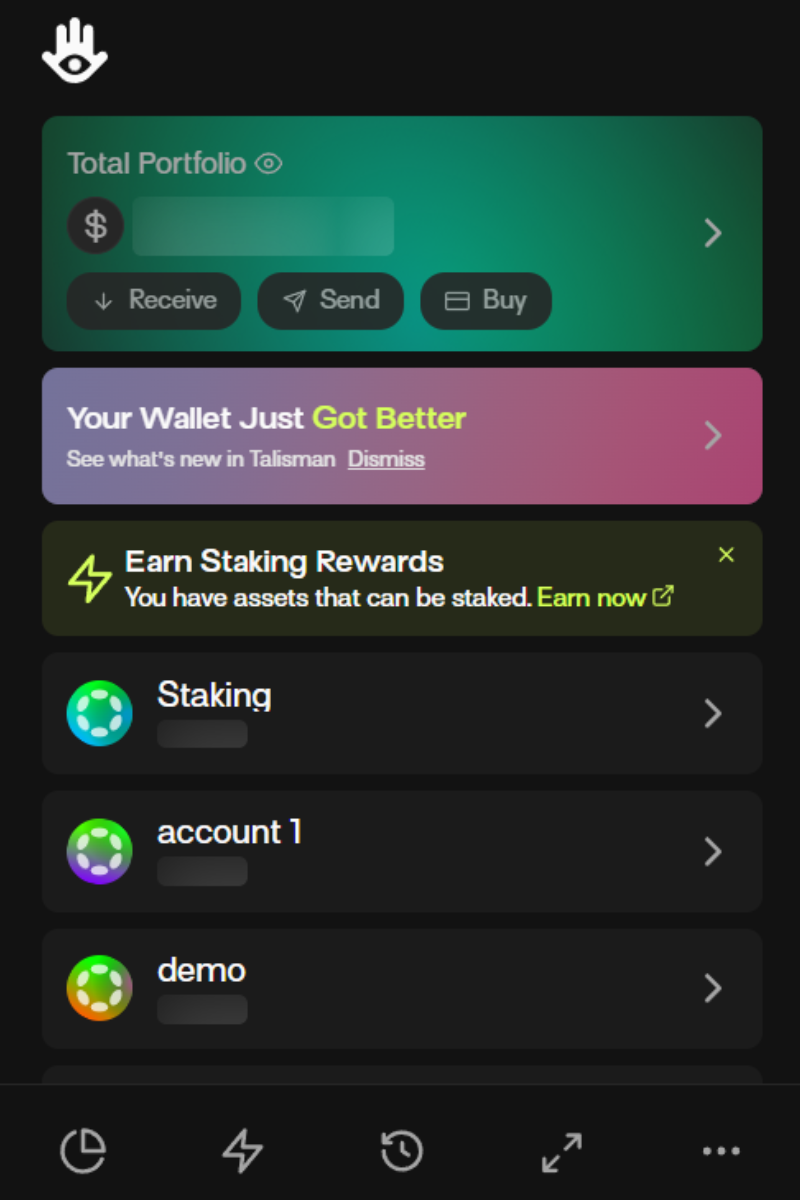The image size is (800, 1200).
Task: Close the Earn Staking Rewards banner
Action: [726, 555]
